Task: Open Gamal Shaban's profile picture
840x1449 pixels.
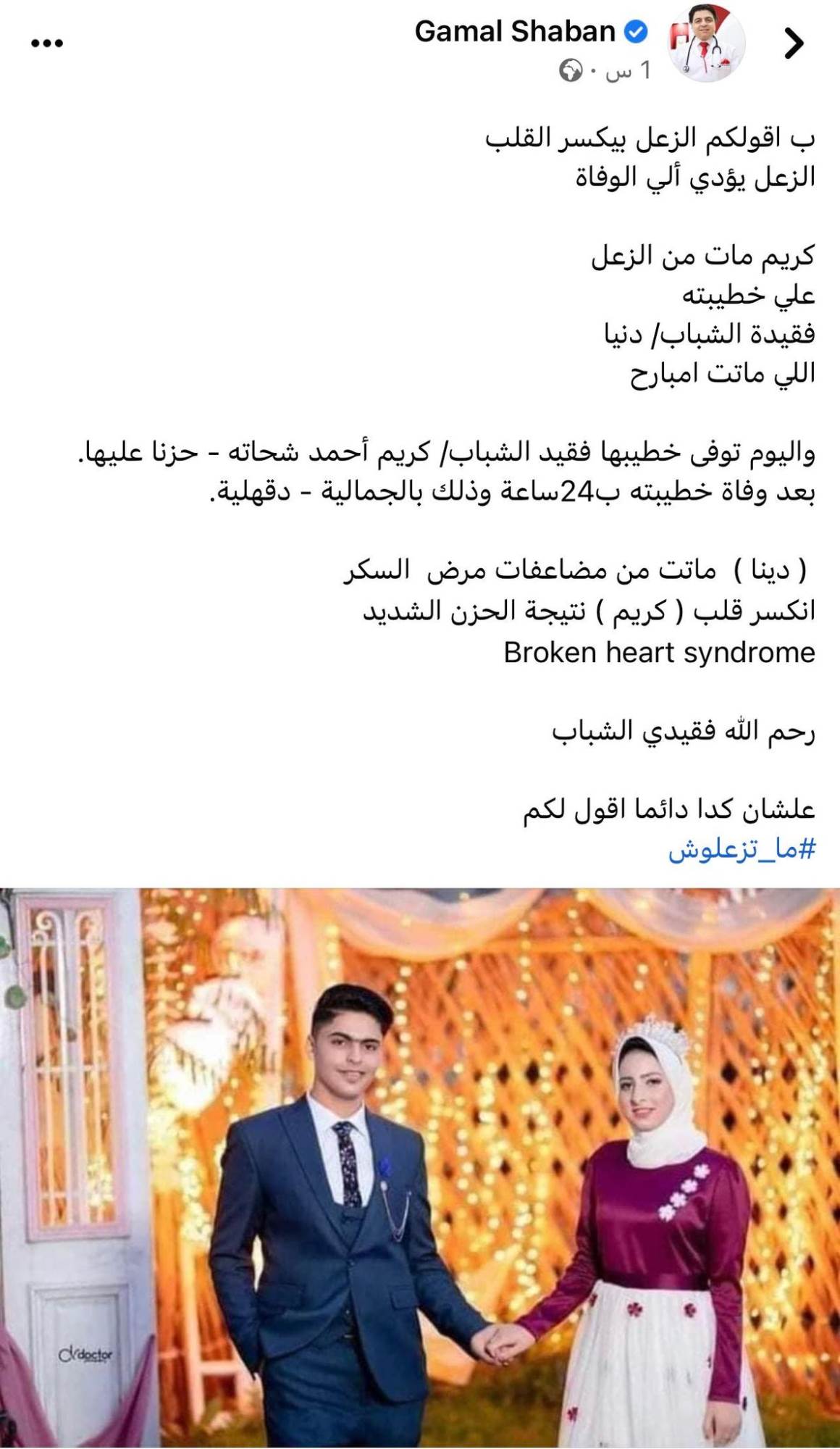Action: click(x=705, y=45)
